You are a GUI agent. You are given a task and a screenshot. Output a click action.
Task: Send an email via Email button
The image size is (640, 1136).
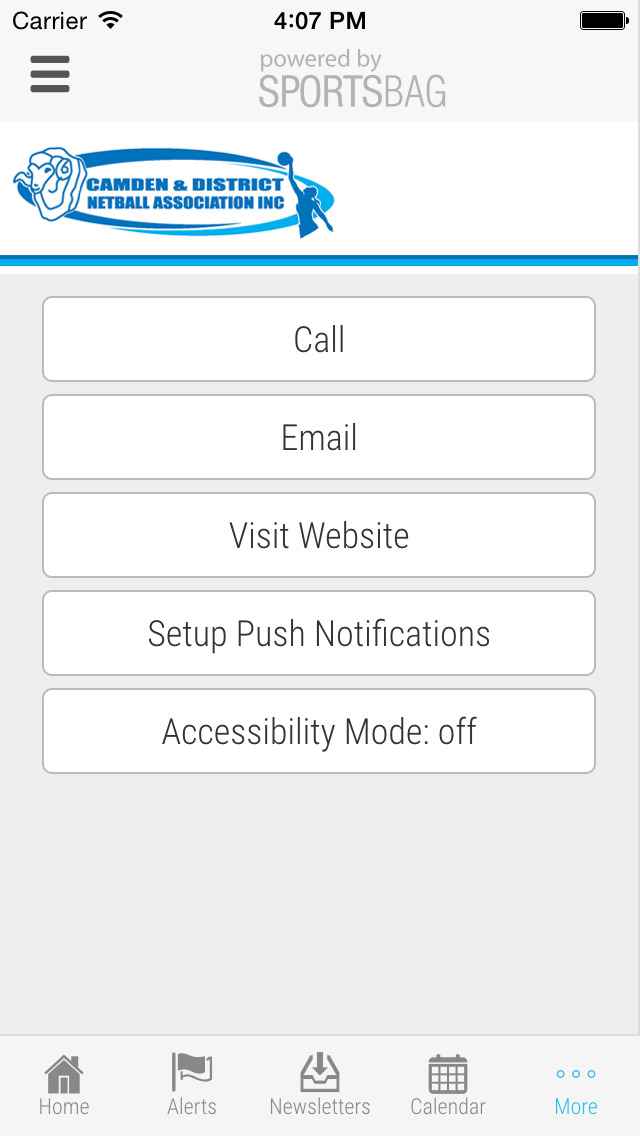point(319,437)
